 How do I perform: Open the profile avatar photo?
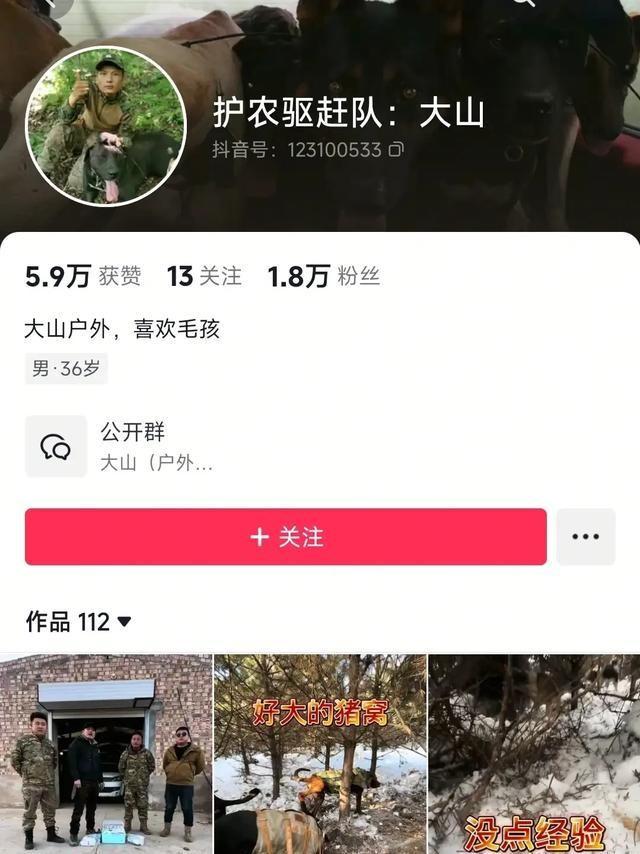pos(105,127)
